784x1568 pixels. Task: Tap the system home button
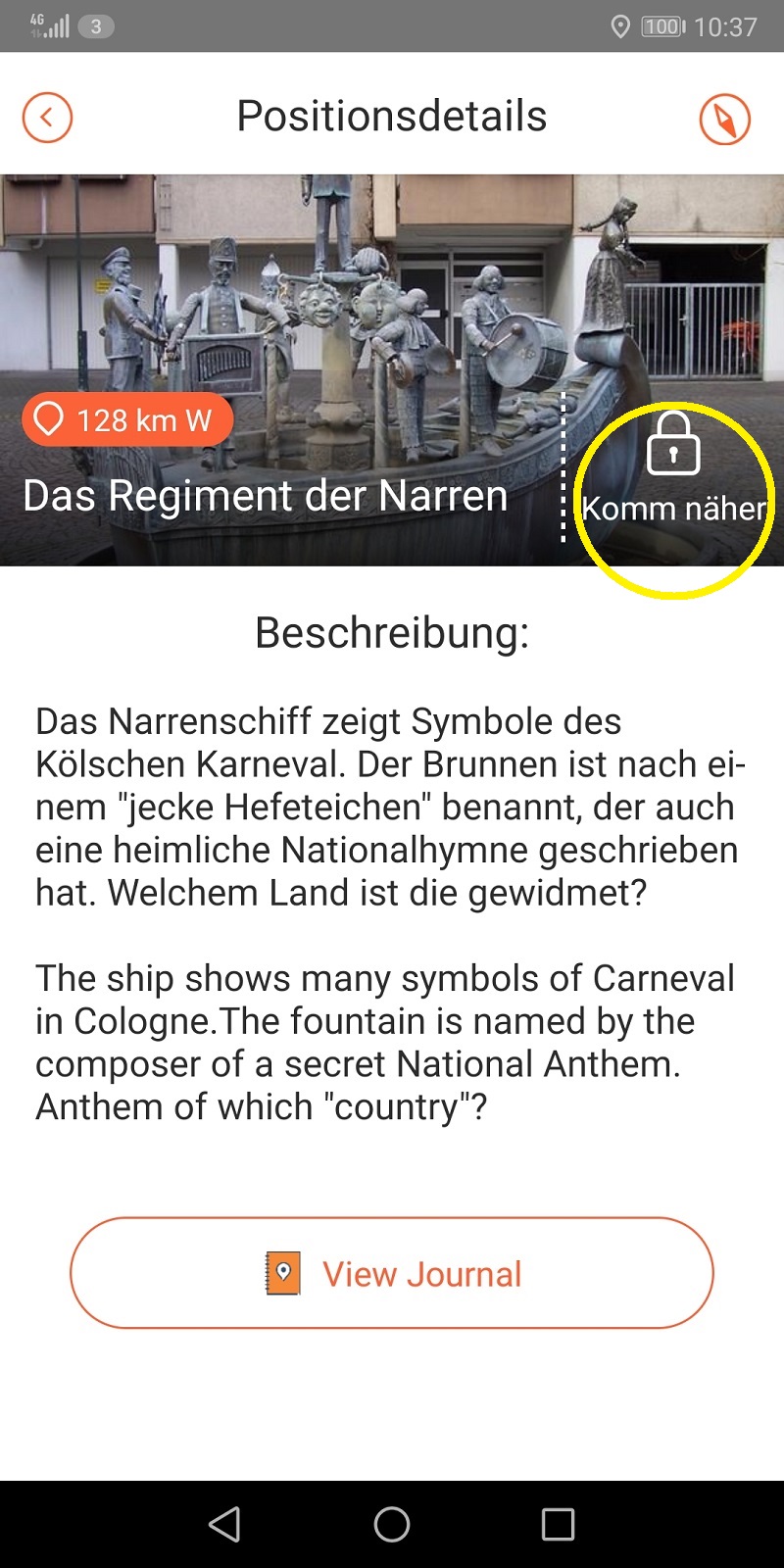[392, 1524]
